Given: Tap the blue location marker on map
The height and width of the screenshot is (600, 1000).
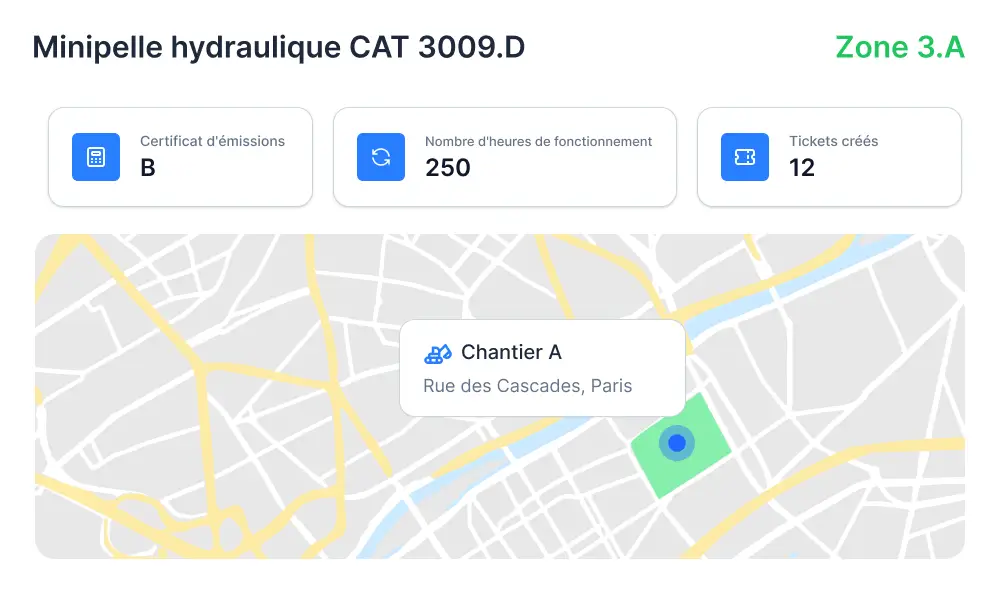Looking at the screenshot, I should (x=677, y=442).
